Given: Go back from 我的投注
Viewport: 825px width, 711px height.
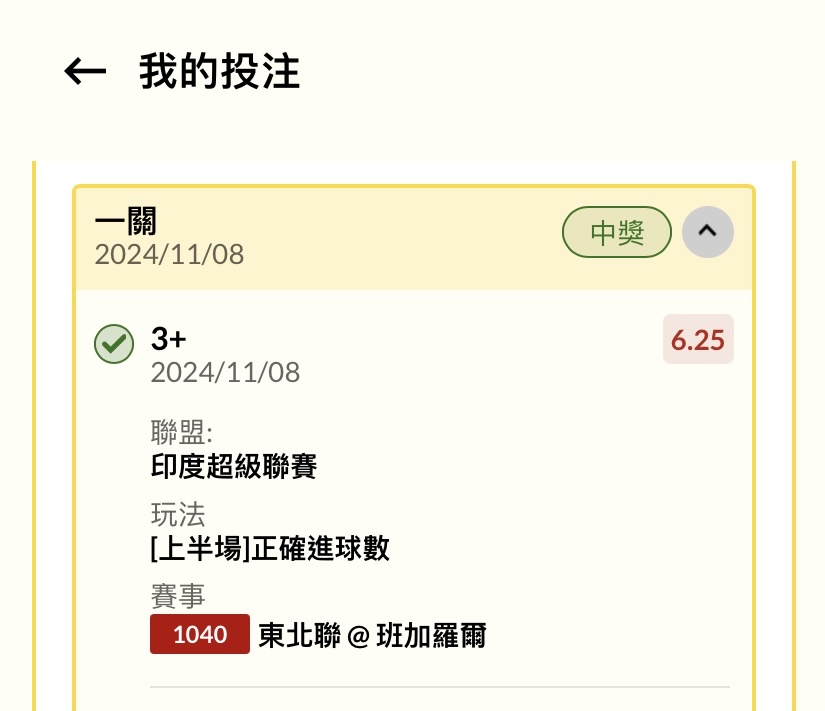Looking at the screenshot, I should 85,72.
